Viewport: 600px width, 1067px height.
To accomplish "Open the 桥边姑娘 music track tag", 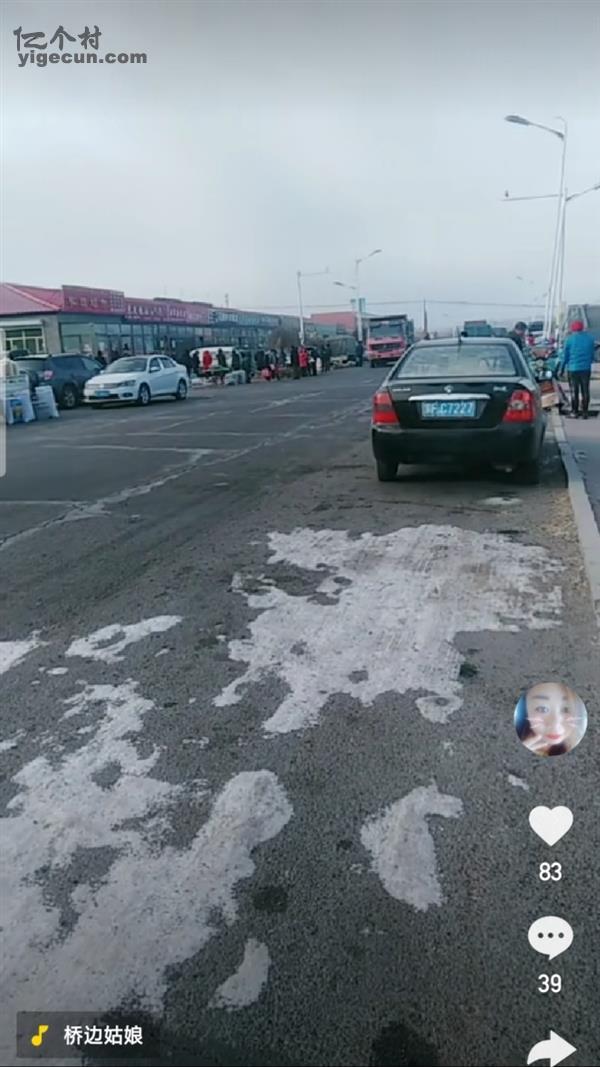I will point(88,1035).
